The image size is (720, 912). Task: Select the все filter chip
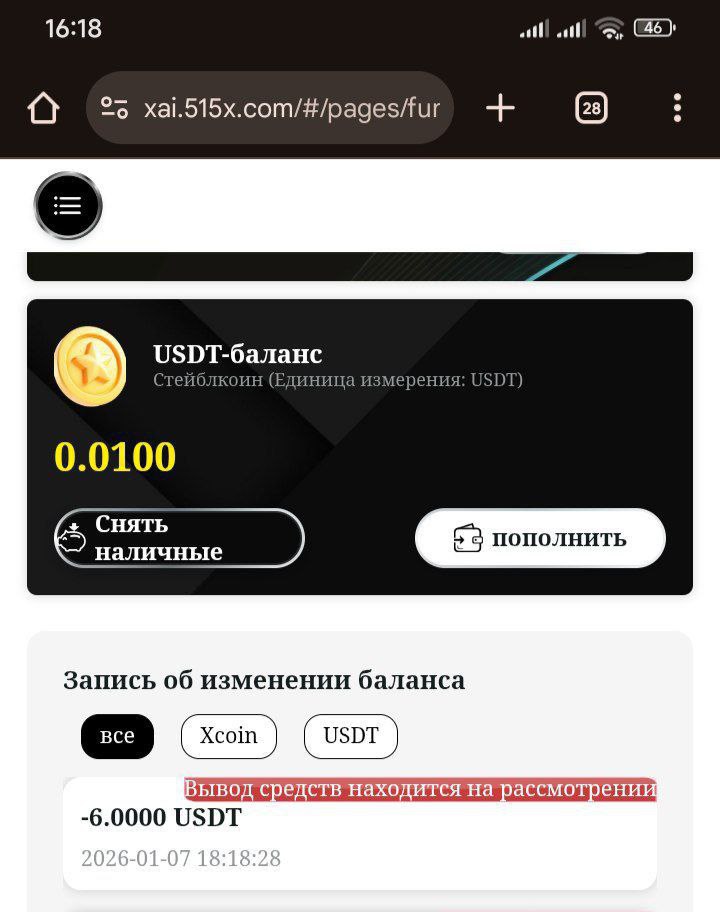[117, 736]
